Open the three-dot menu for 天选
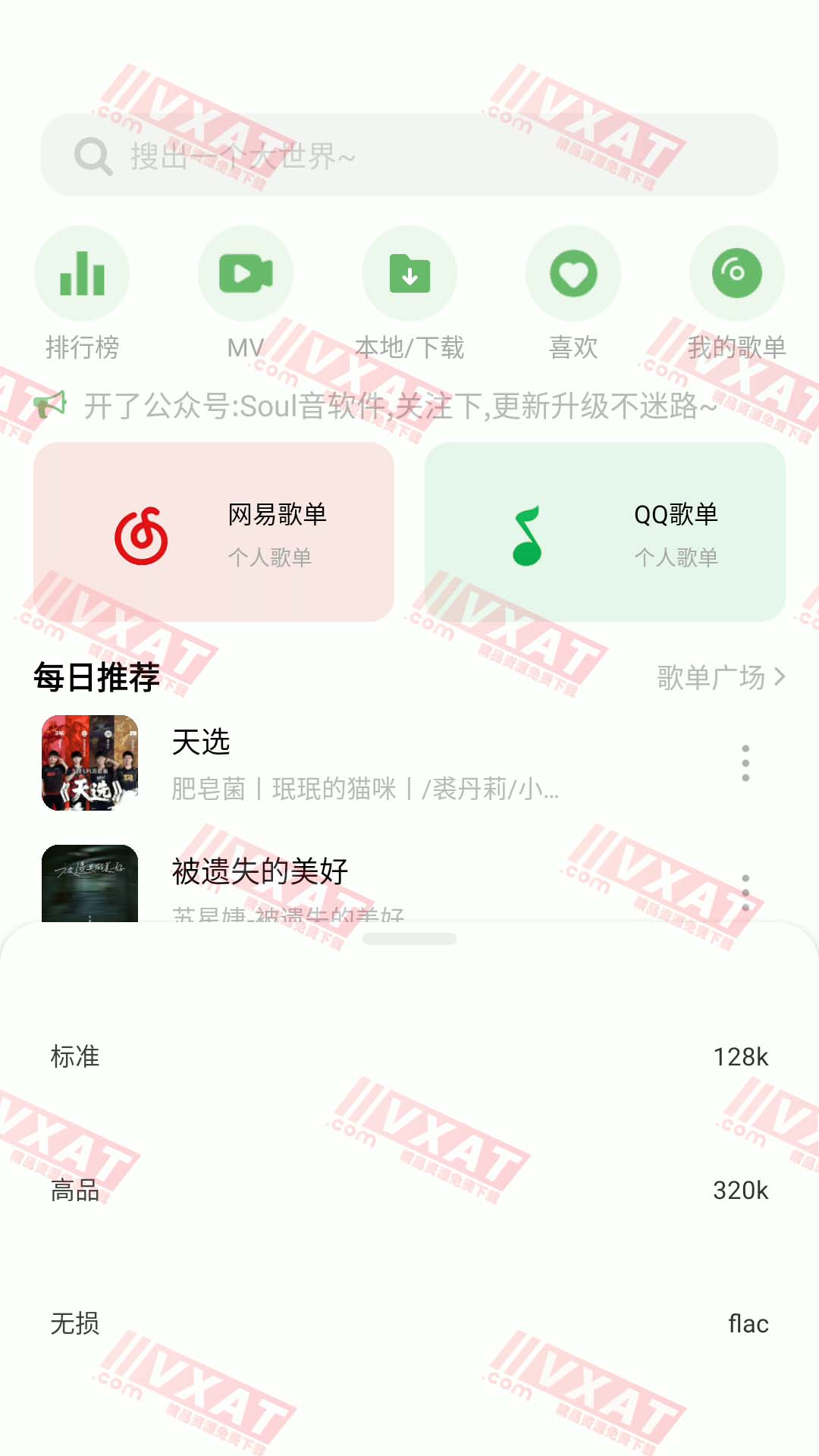The height and width of the screenshot is (1456, 819). (x=746, y=764)
